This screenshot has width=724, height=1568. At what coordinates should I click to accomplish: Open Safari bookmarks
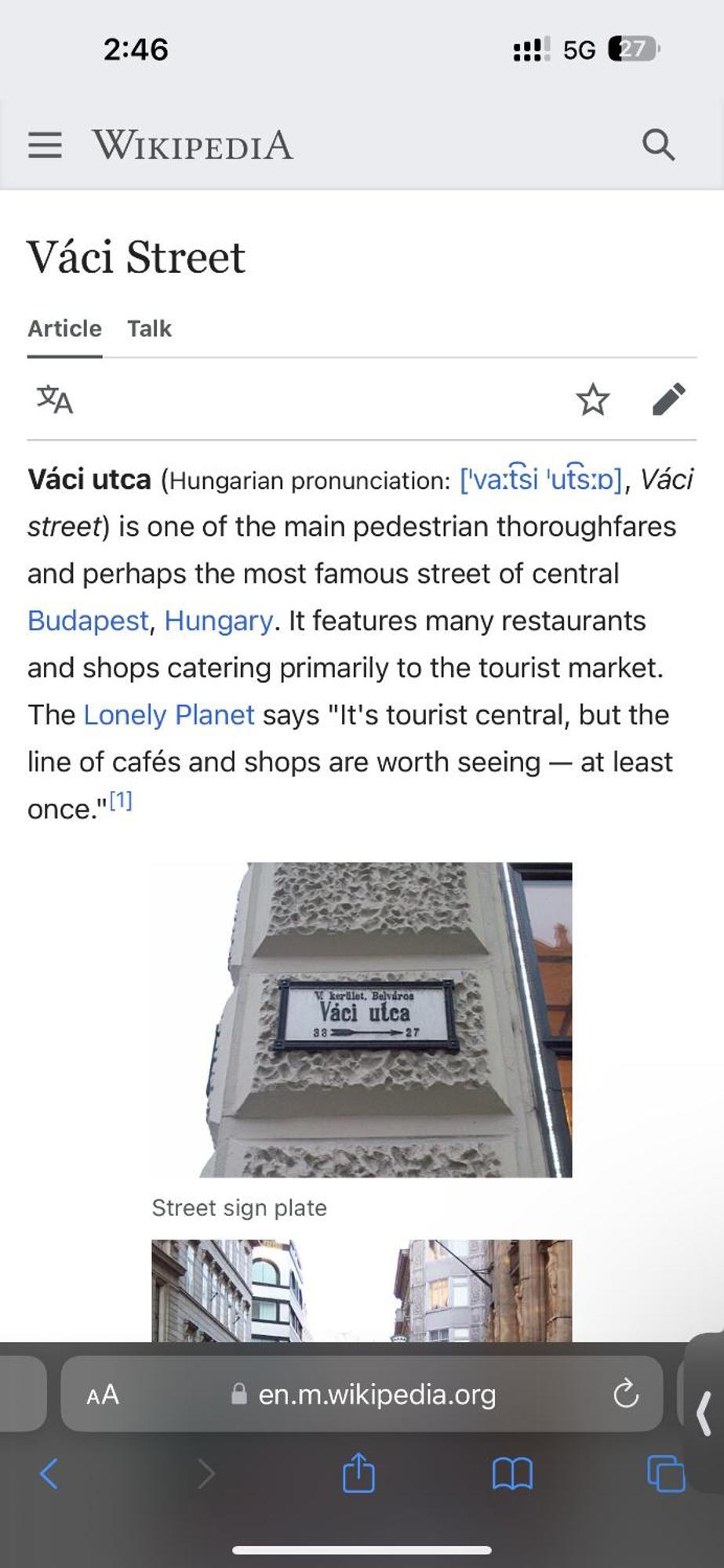coord(512,1474)
